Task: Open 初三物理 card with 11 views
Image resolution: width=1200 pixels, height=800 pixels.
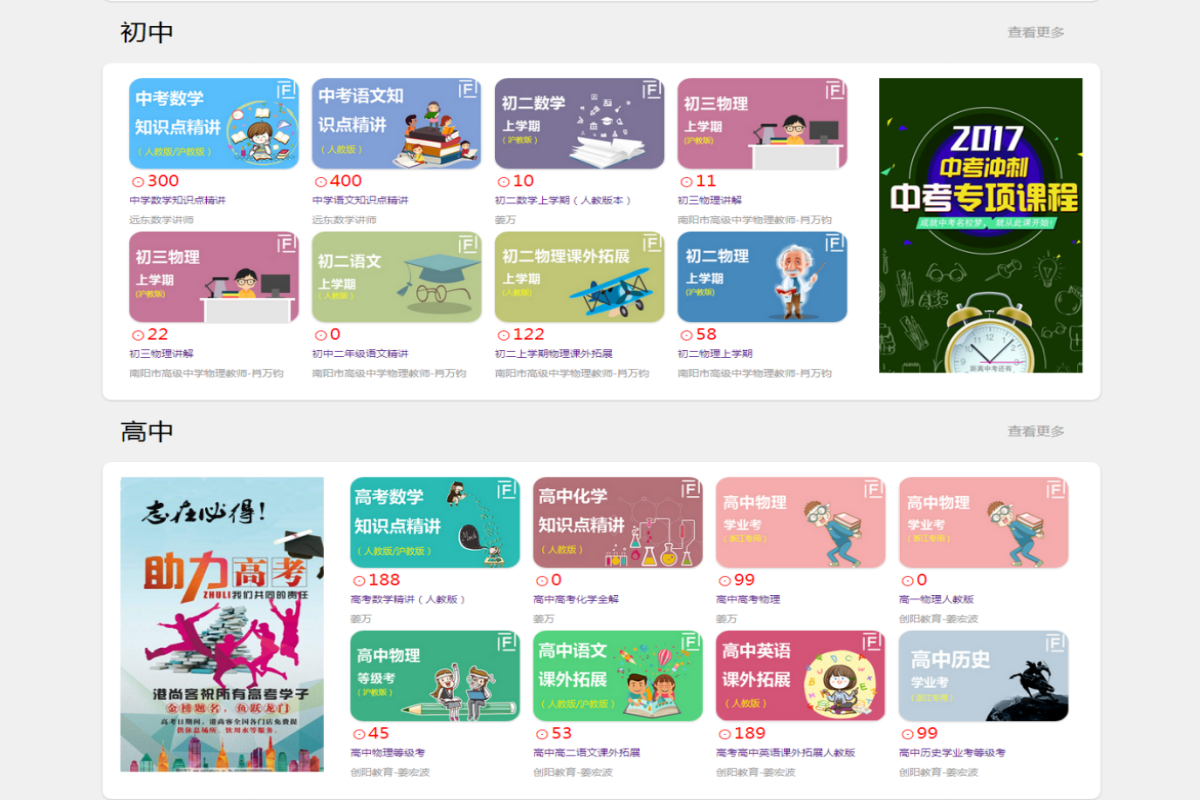Action: (762, 123)
